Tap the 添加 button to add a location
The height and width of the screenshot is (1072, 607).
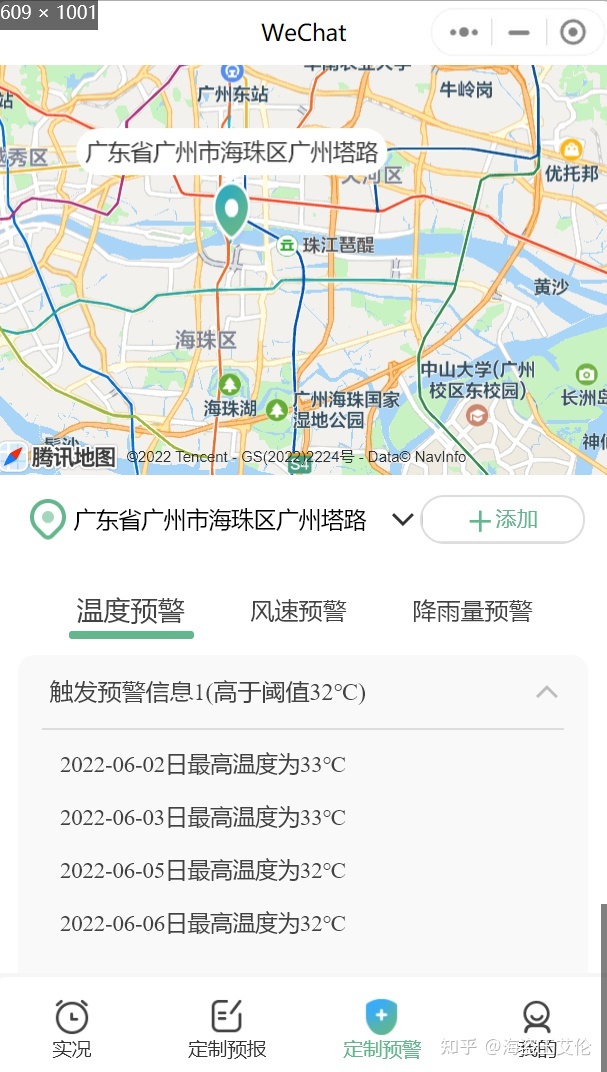[x=503, y=520]
